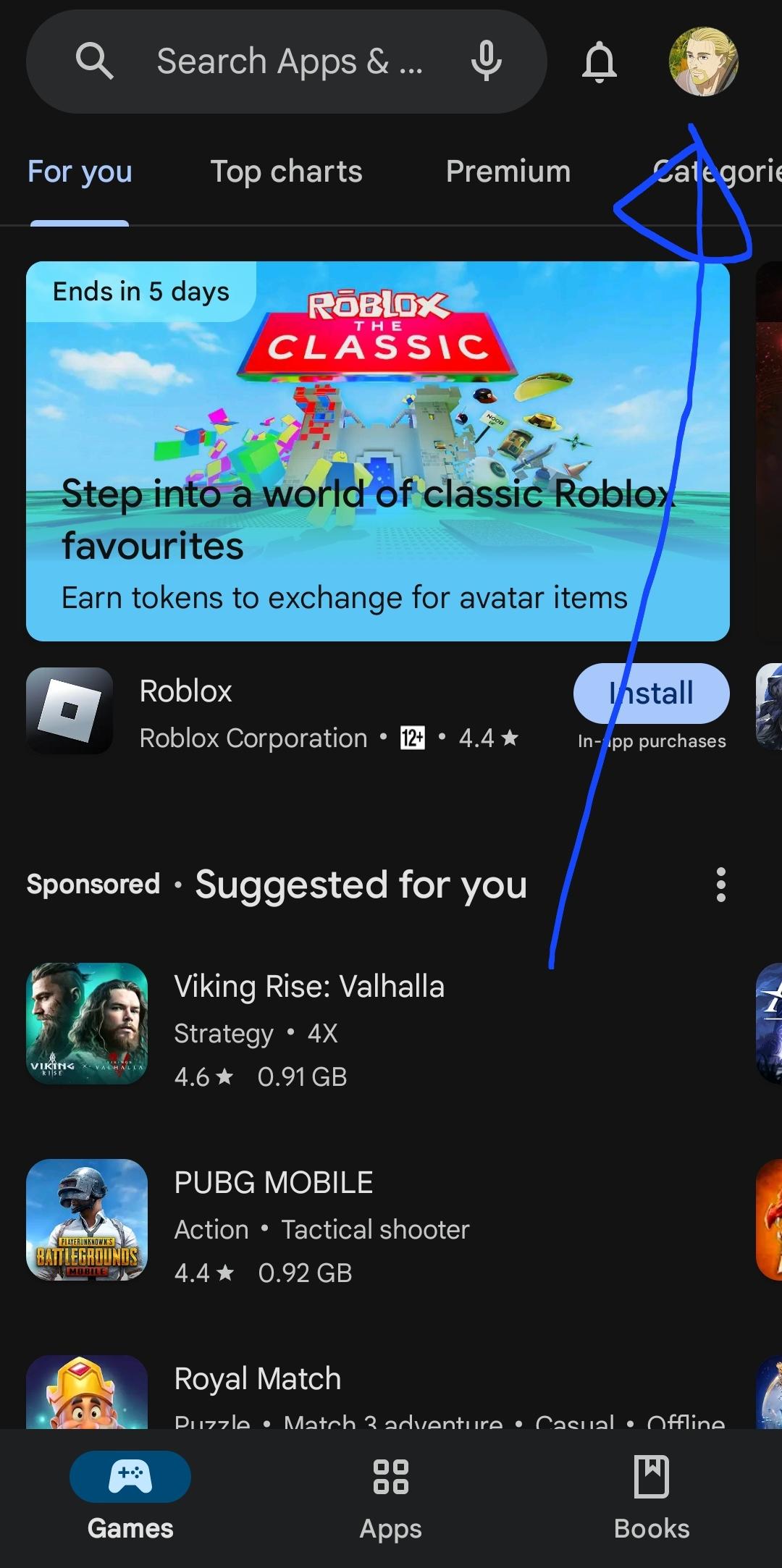Open the Roblox Classic promotional banner
Viewport: 782px width, 1568px height.
[x=378, y=452]
